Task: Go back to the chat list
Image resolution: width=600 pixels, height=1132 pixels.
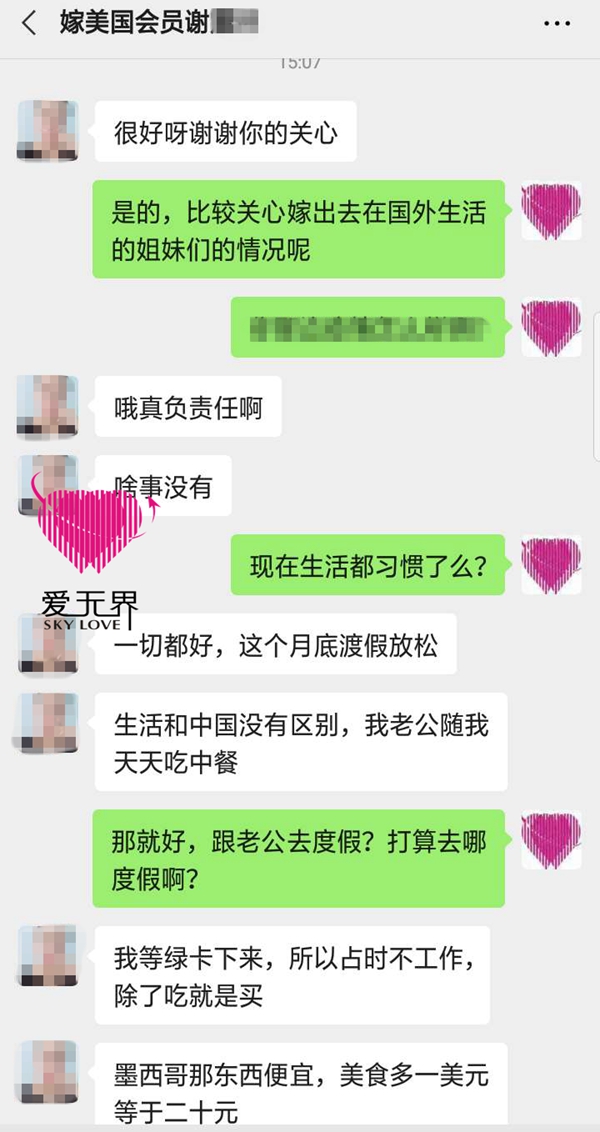Action: click(x=28, y=23)
